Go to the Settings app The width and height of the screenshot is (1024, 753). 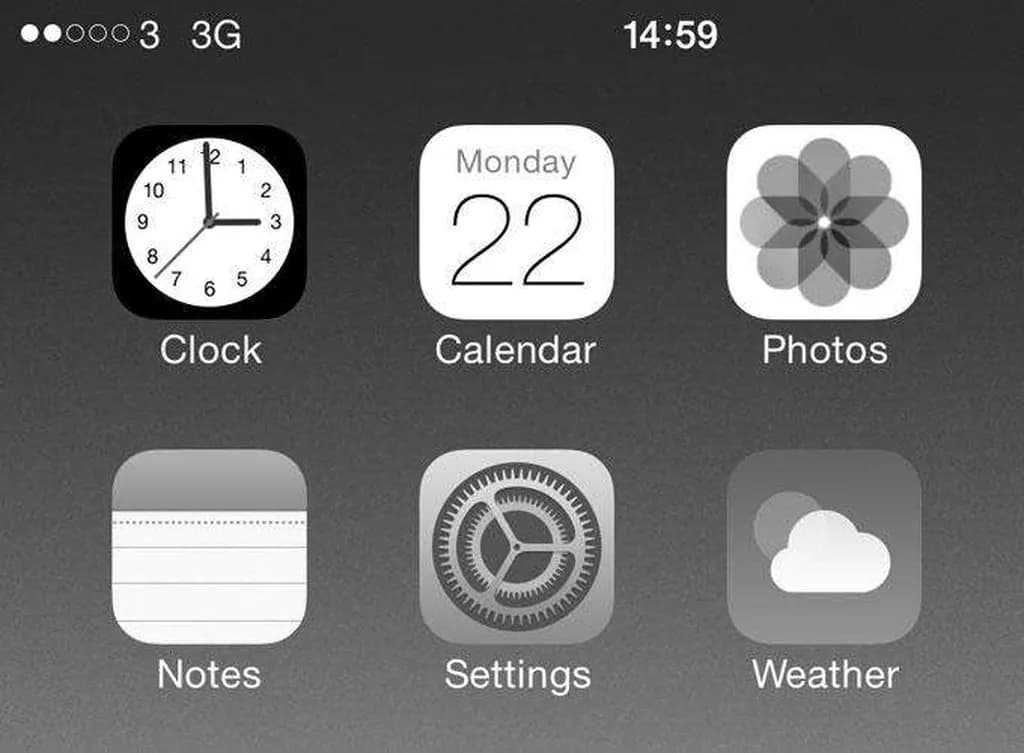[516, 546]
